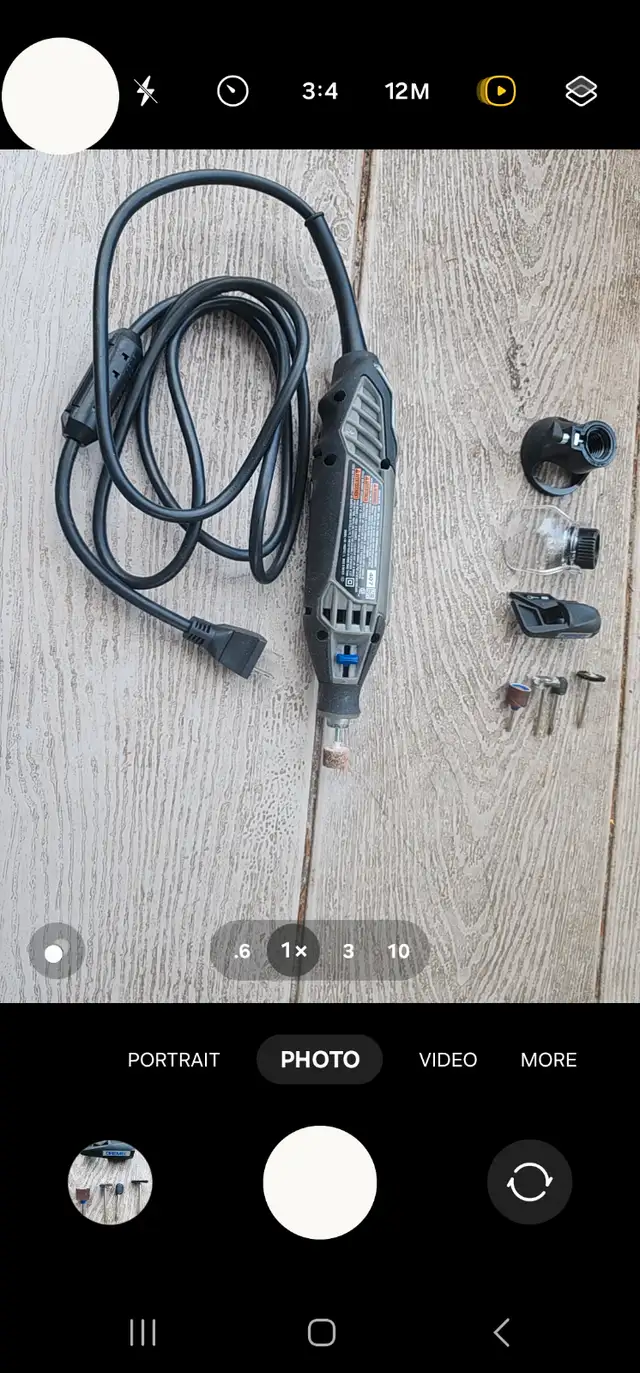Select .6 ultra-wide zoom
This screenshot has height=1373, width=640.
[242, 951]
